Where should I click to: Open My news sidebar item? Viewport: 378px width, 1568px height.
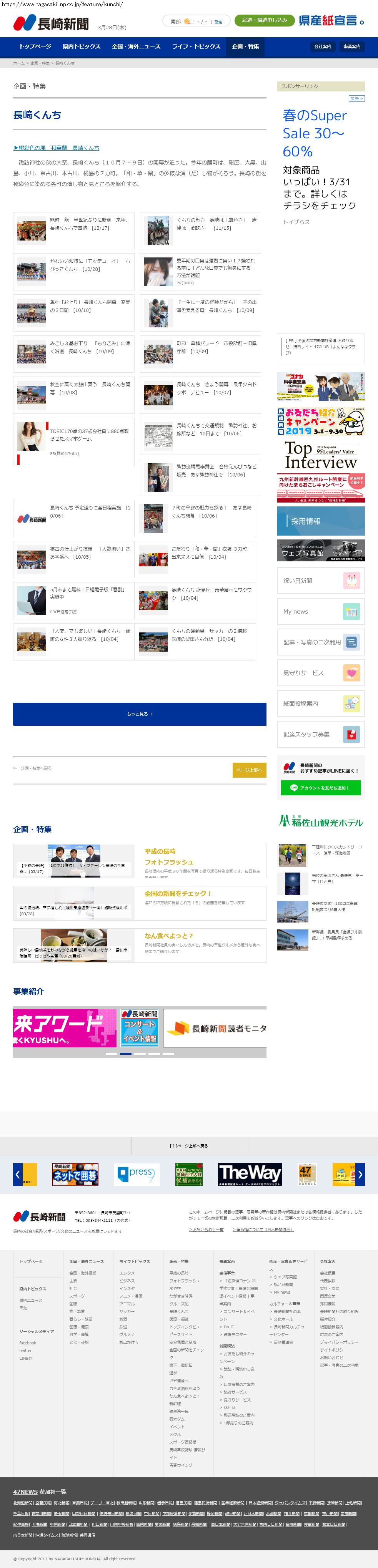tap(321, 612)
